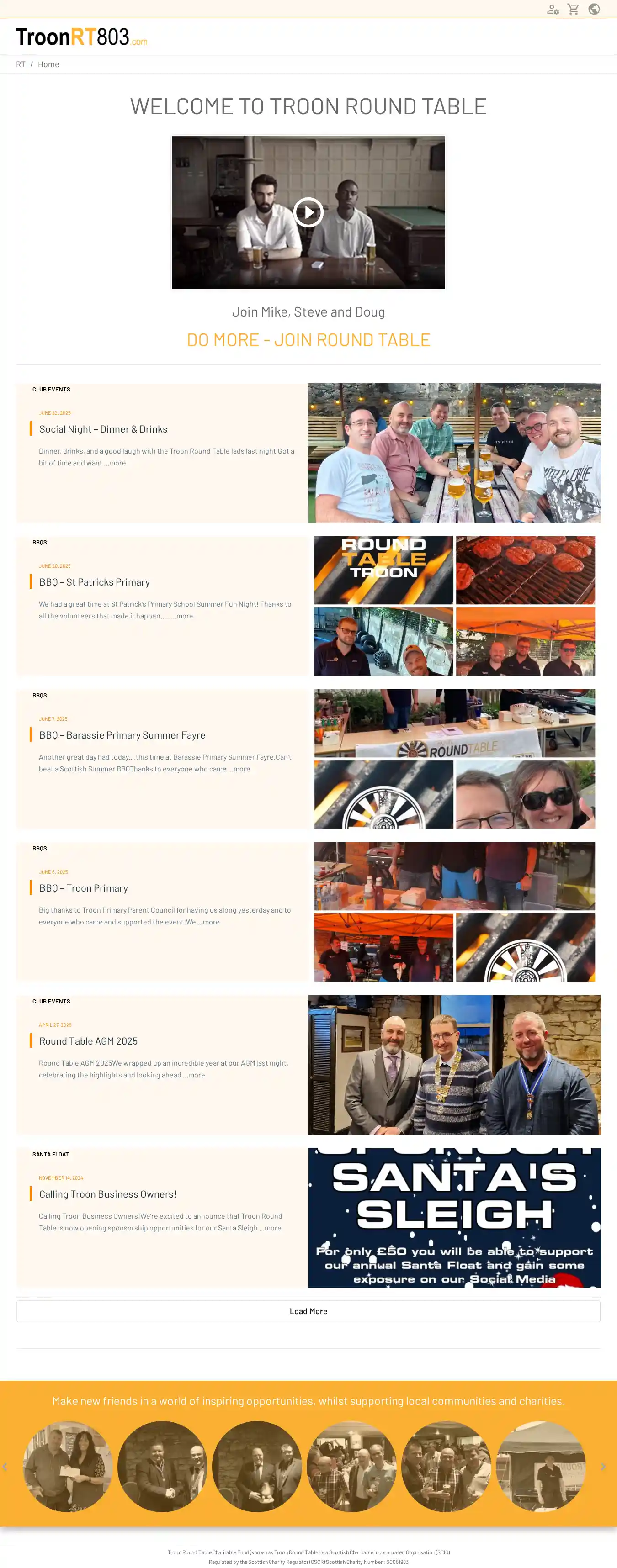Show next photos in the carousel
Viewport: 617px width, 1568px height.
click(603, 1466)
